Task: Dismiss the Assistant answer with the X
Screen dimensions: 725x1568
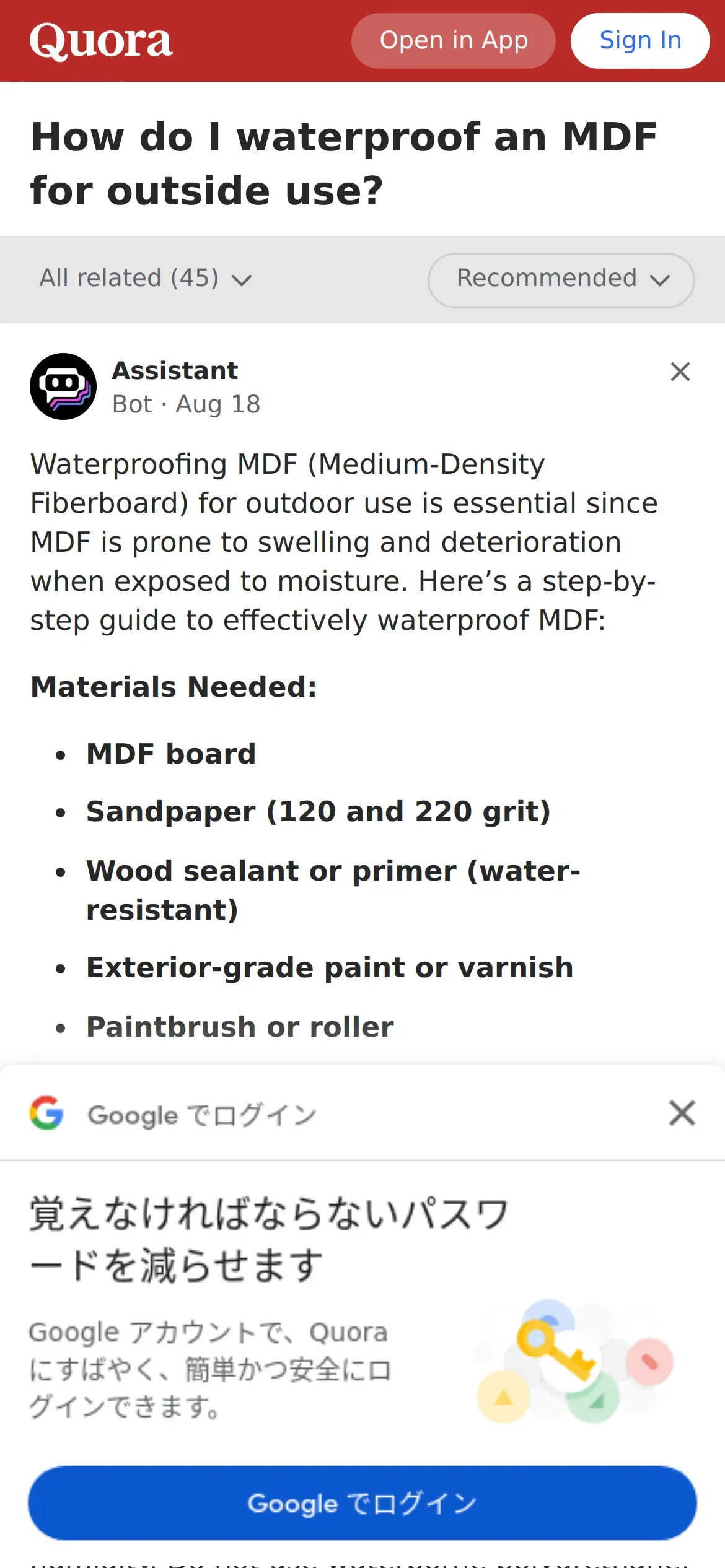Action: click(x=680, y=372)
